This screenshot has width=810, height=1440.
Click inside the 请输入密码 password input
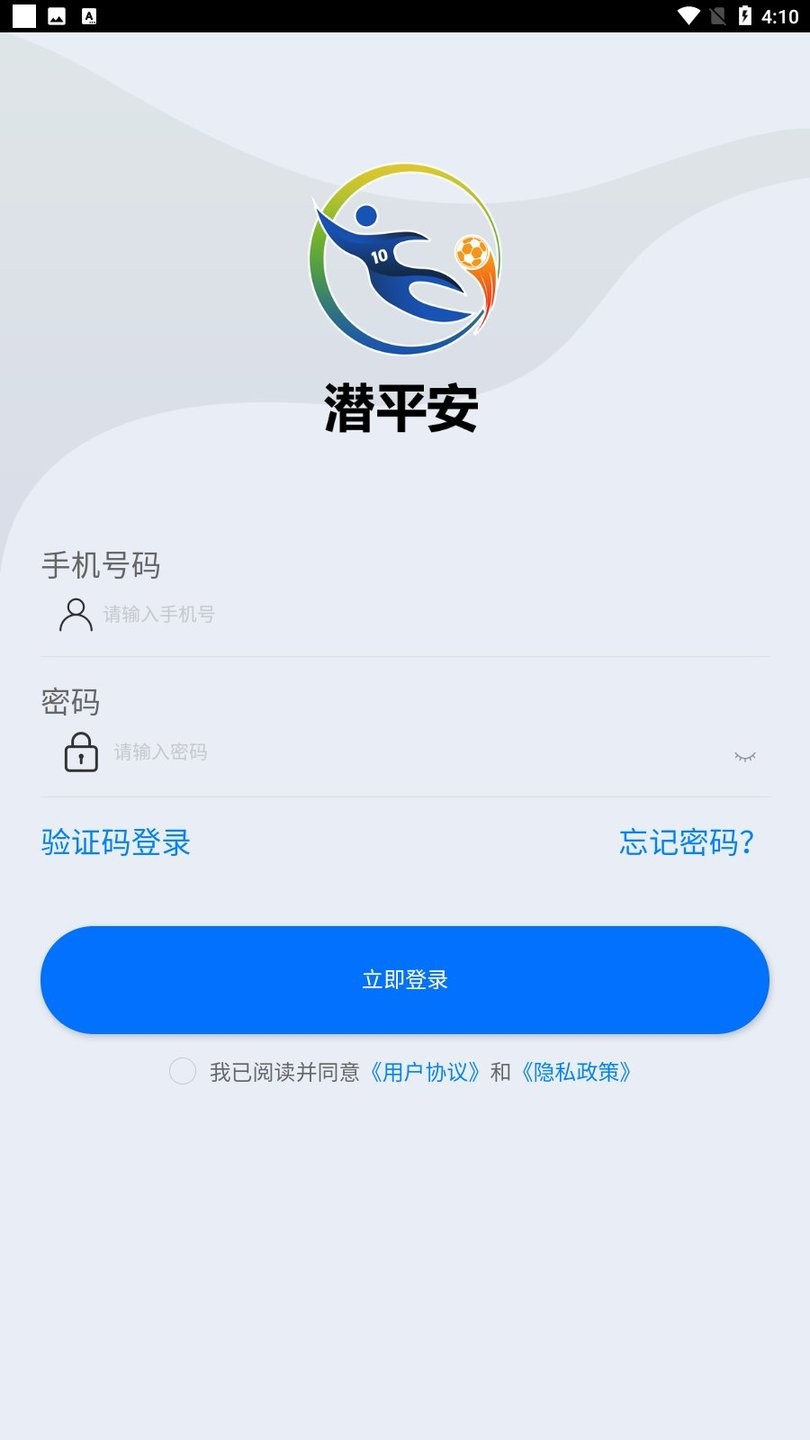(x=300, y=752)
